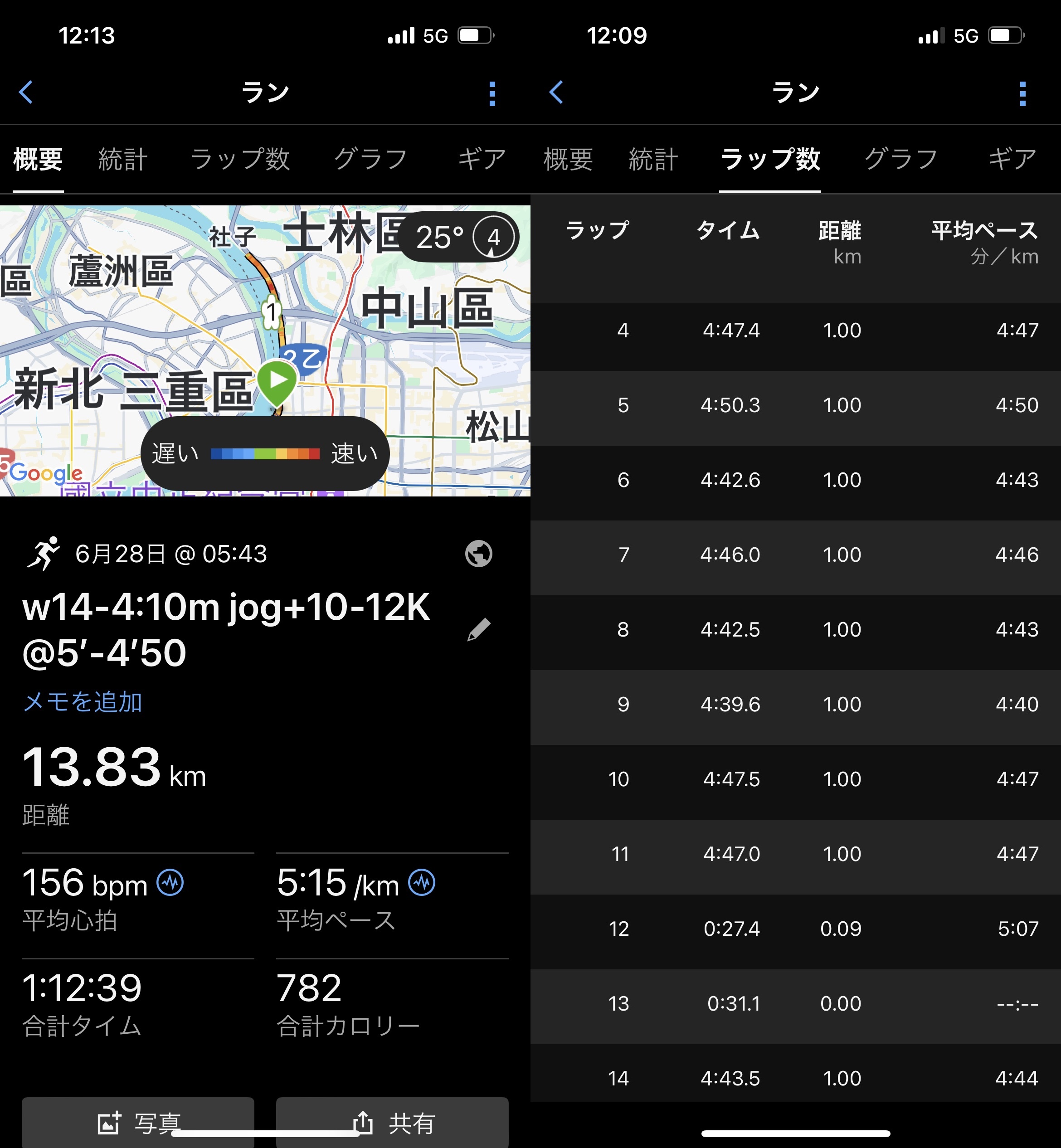Open the heart rate insight icon beside 156 bpm
The image size is (1061, 1148).
coord(170,882)
